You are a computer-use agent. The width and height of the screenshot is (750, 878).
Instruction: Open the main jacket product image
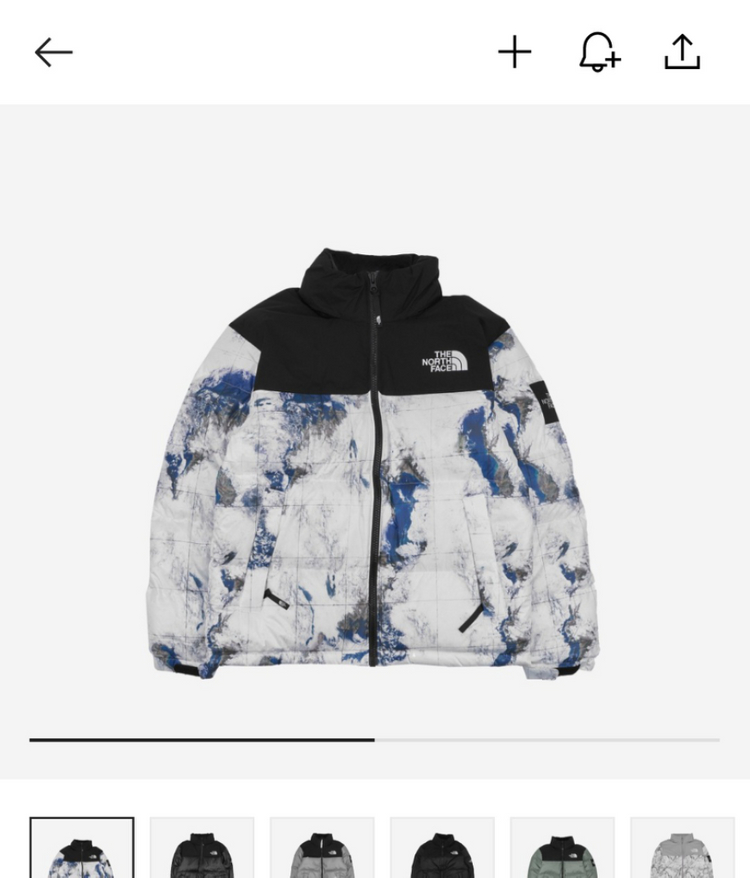coord(375,458)
